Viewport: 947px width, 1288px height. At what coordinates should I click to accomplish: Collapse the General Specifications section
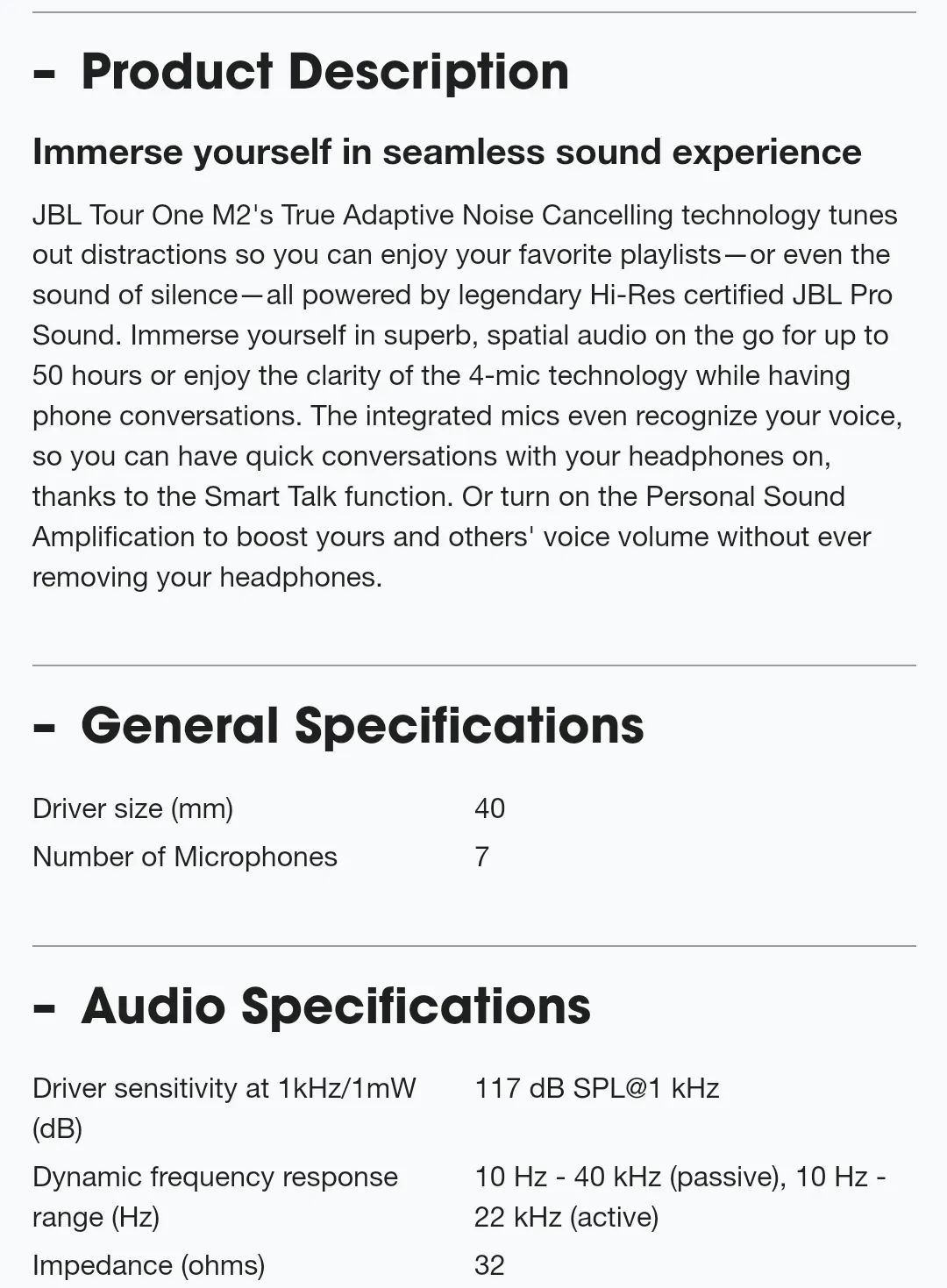point(45,728)
